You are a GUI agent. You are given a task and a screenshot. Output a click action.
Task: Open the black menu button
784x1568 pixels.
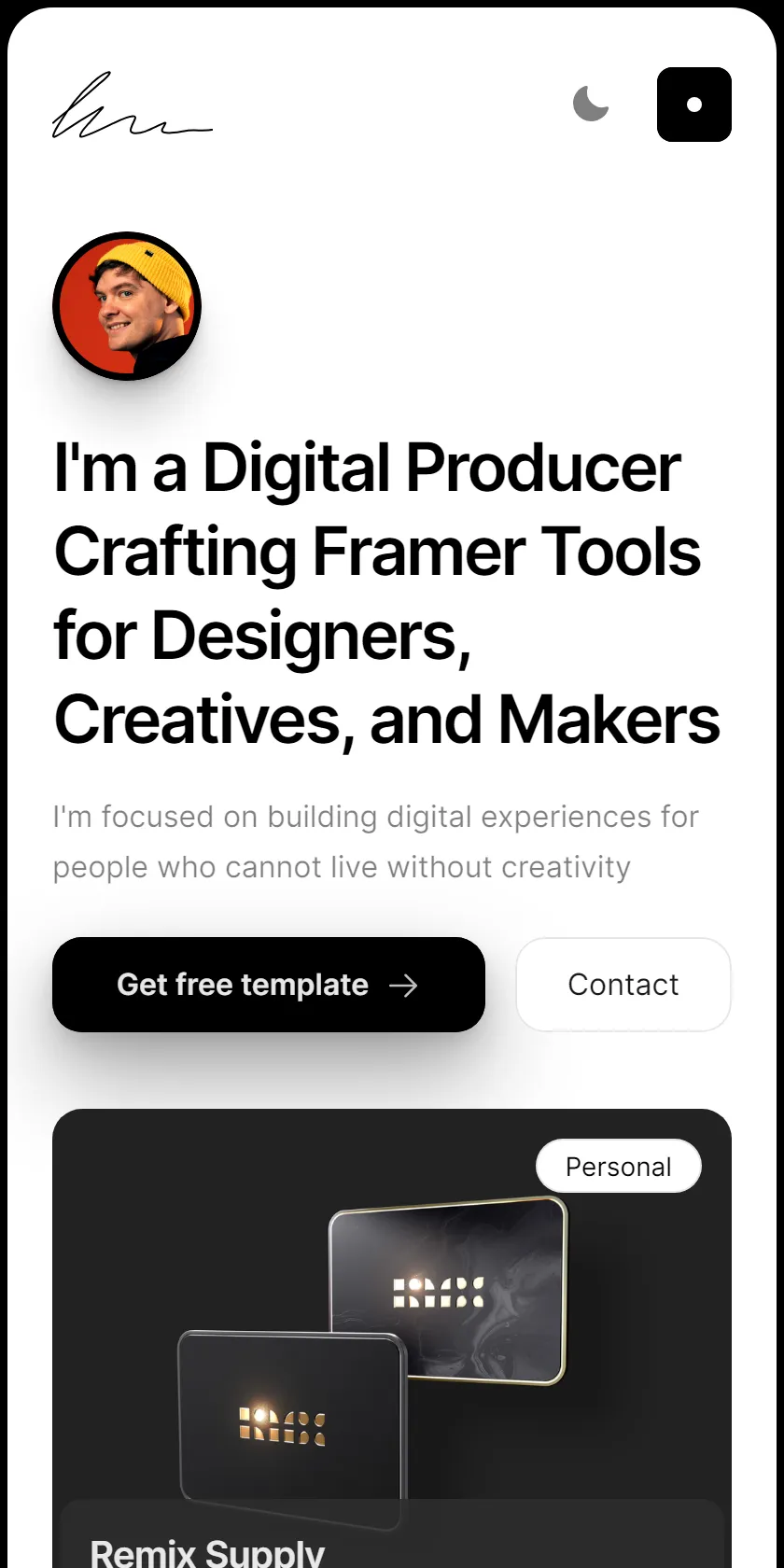pos(694,105)
